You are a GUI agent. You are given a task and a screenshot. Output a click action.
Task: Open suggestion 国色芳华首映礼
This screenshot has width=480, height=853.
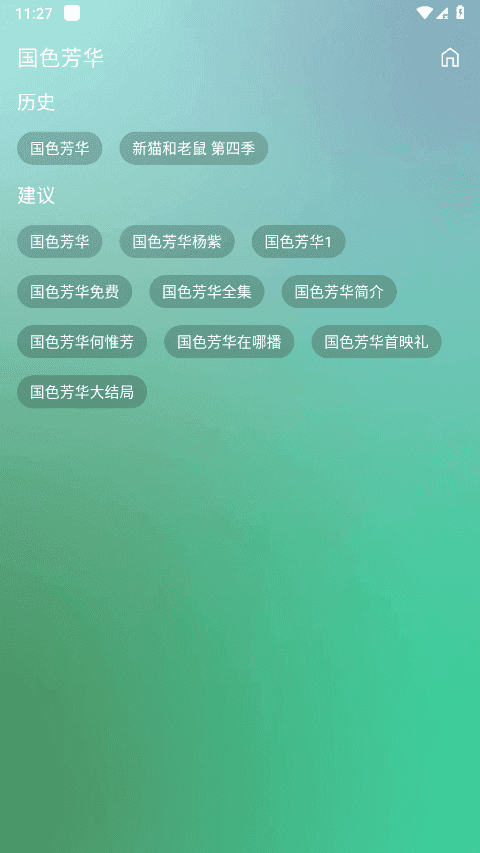point(377,342)
